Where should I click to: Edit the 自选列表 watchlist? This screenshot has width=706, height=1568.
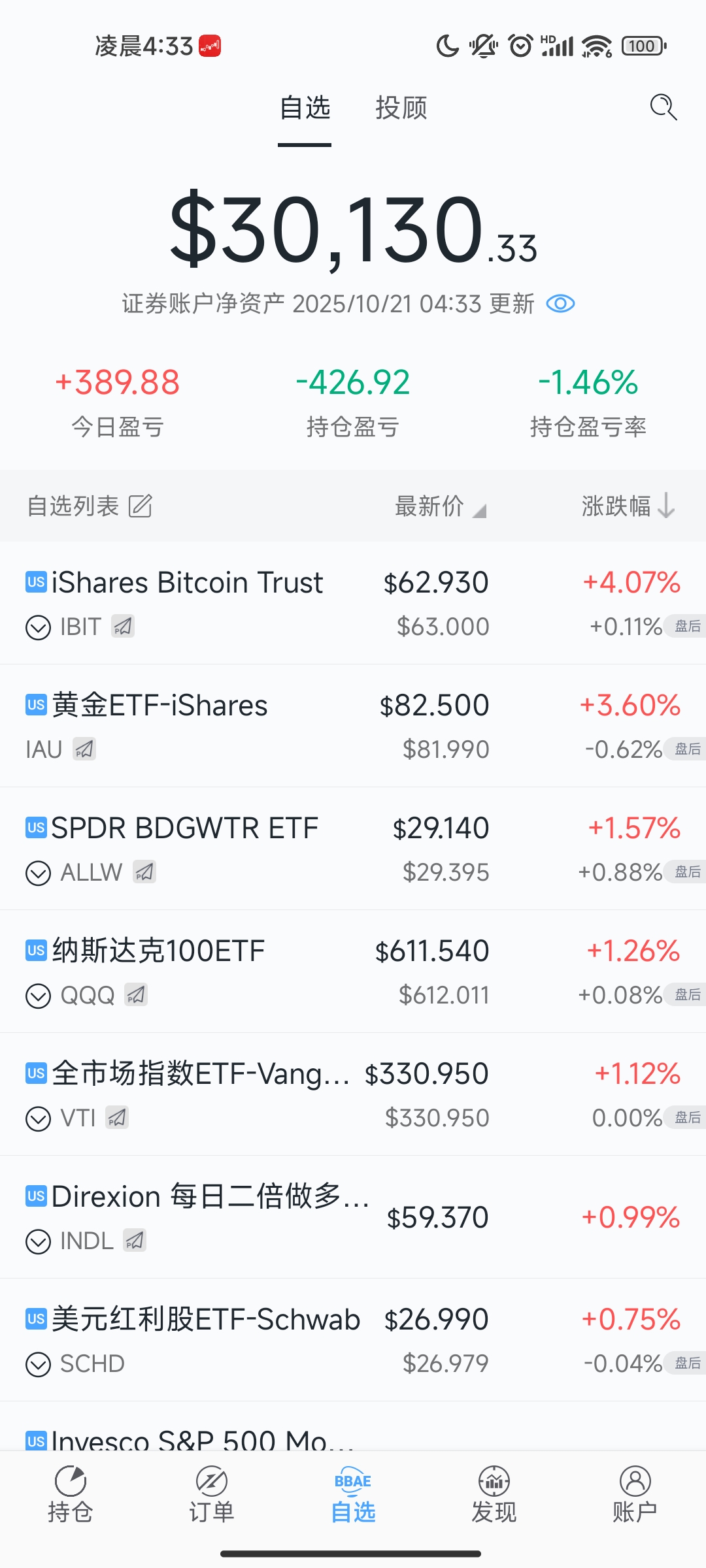coord(140,506)
